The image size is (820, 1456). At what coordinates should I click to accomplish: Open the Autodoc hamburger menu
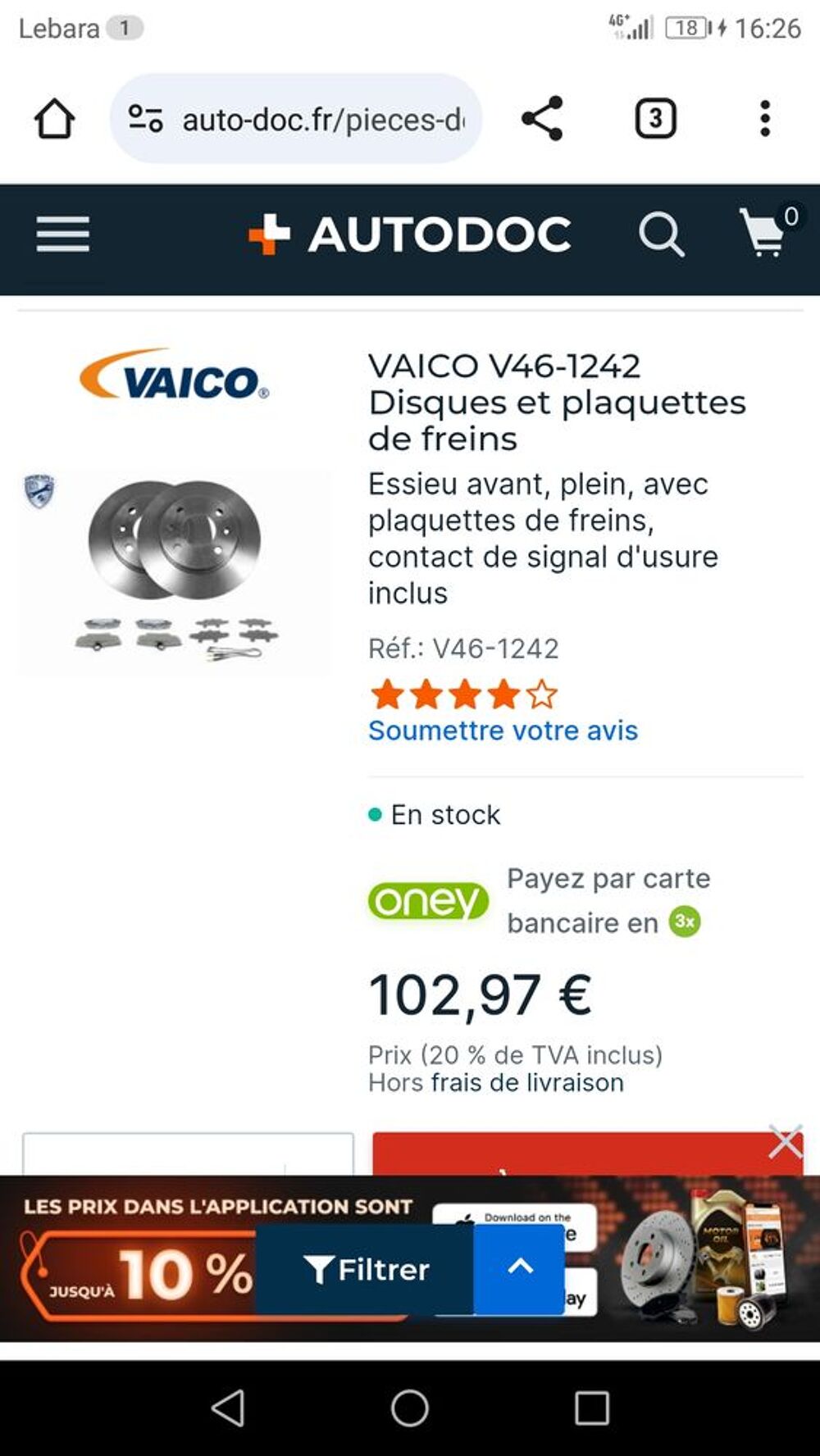pyautogui.click(x=63, y=234)
